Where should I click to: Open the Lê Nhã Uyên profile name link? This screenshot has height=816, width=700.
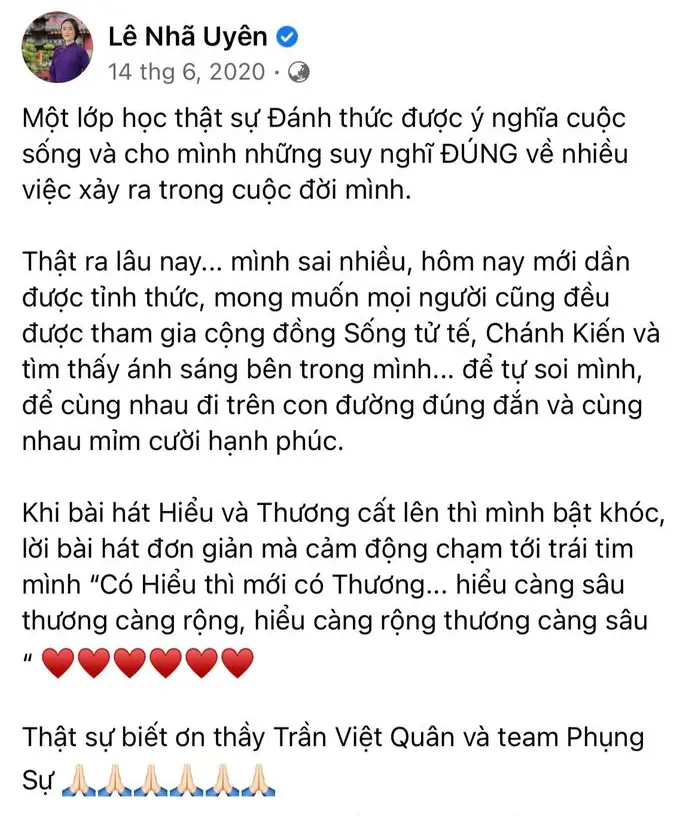[187, 37]
